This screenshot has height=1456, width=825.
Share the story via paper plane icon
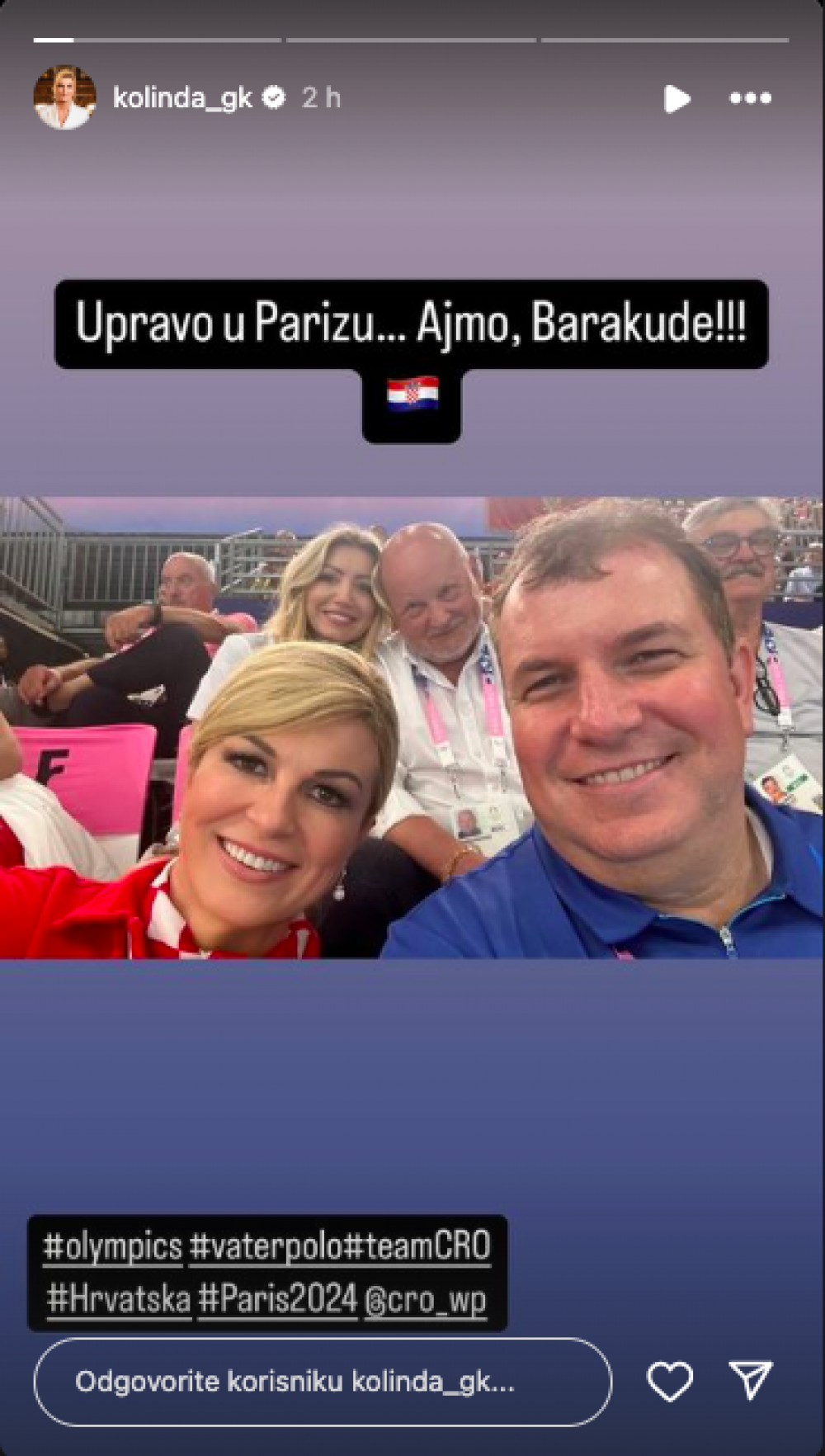(750, 1380)
